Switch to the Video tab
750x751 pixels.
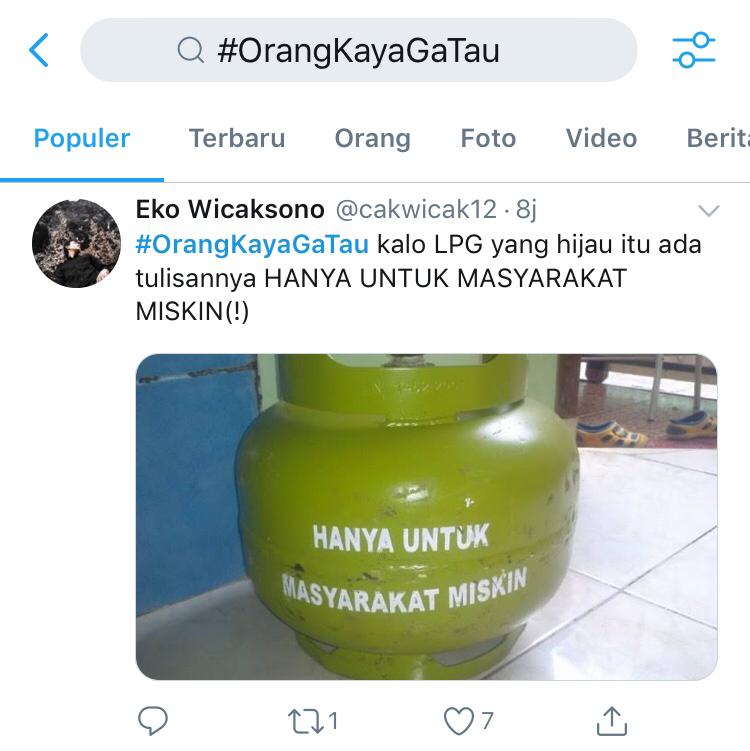(601, 138)
